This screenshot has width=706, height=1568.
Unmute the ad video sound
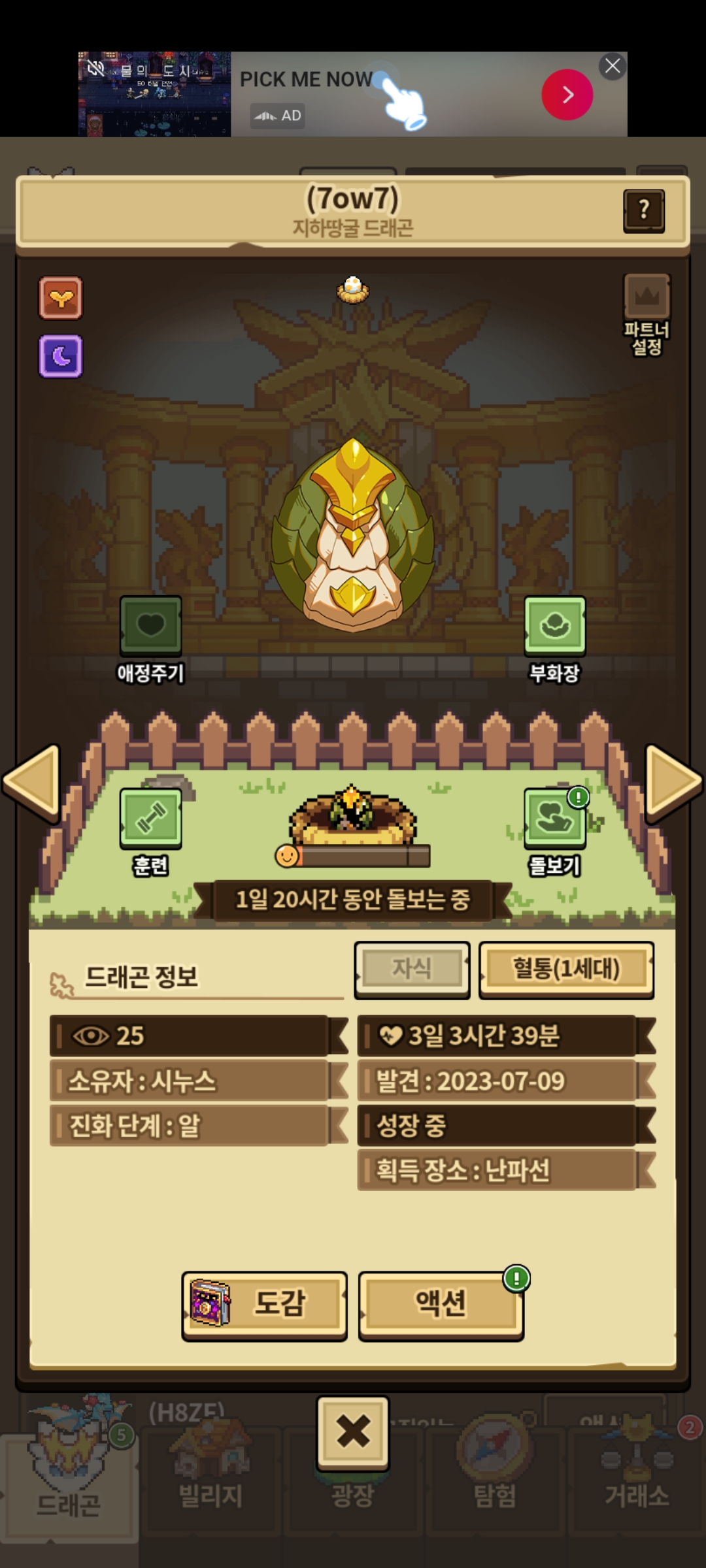tap(96, 68)
